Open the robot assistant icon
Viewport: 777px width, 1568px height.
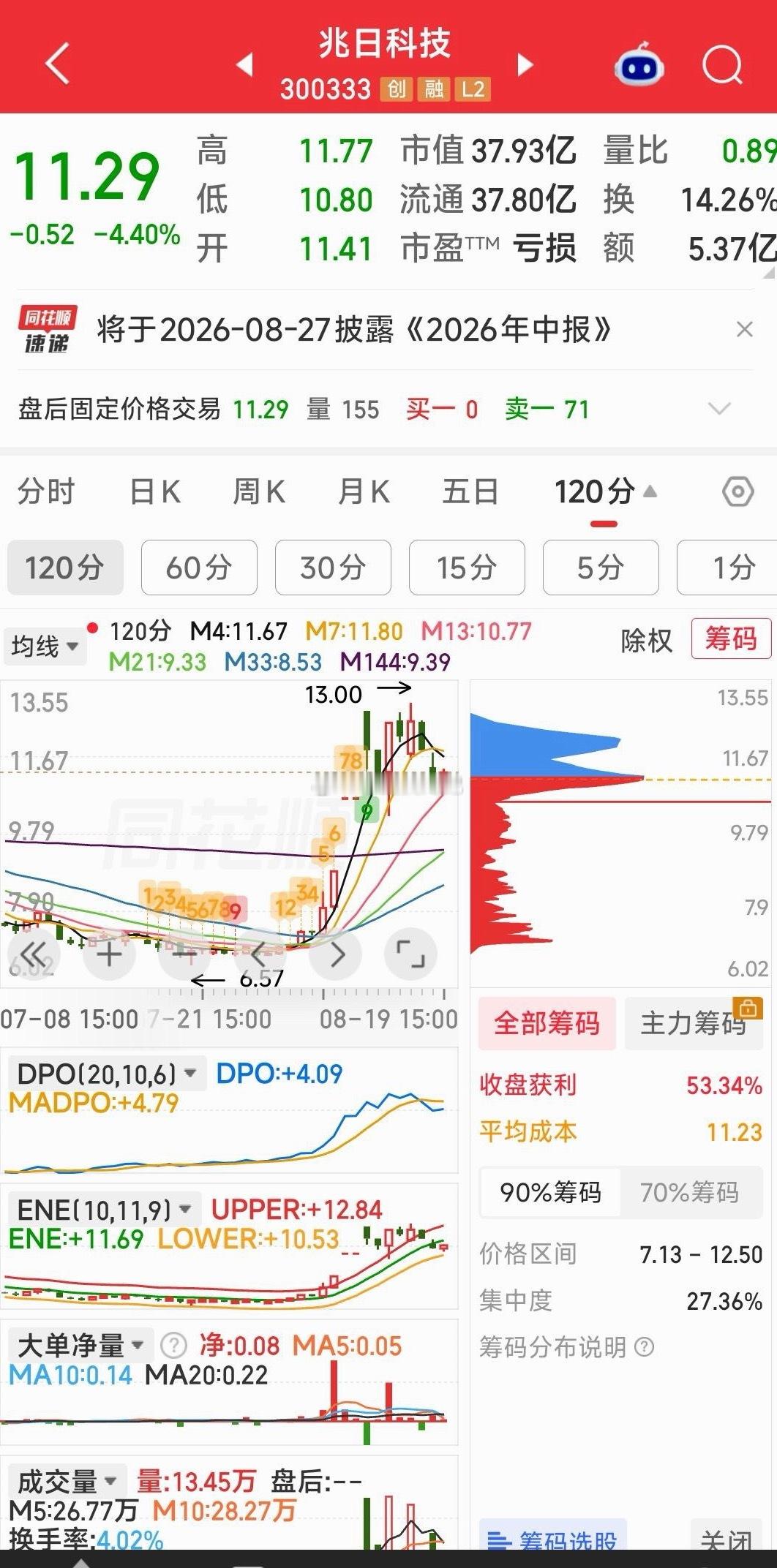click(639, 64)
